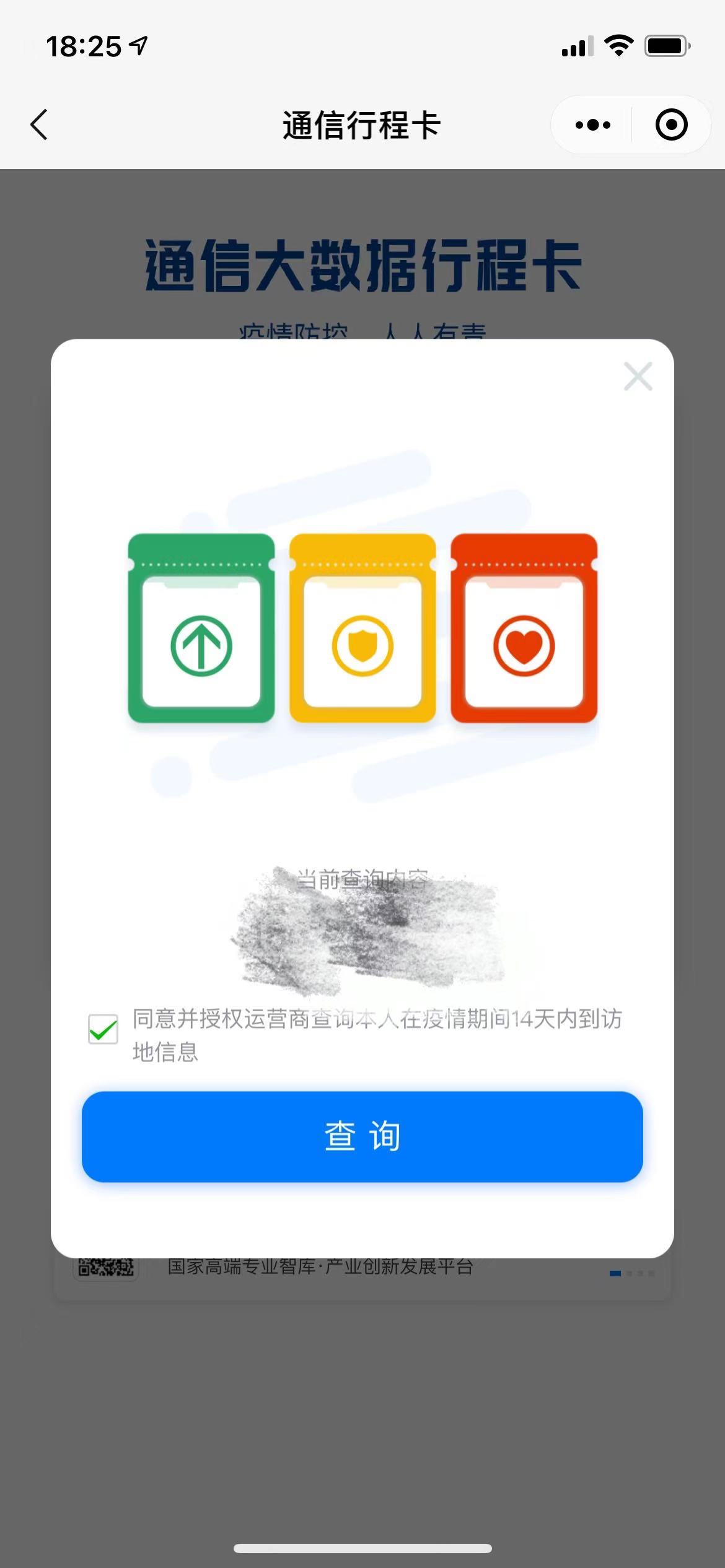The height and width of the screenshot is (1568, 725).
Task: Tap the blue 查询 button
Action: coord(362,1136)
